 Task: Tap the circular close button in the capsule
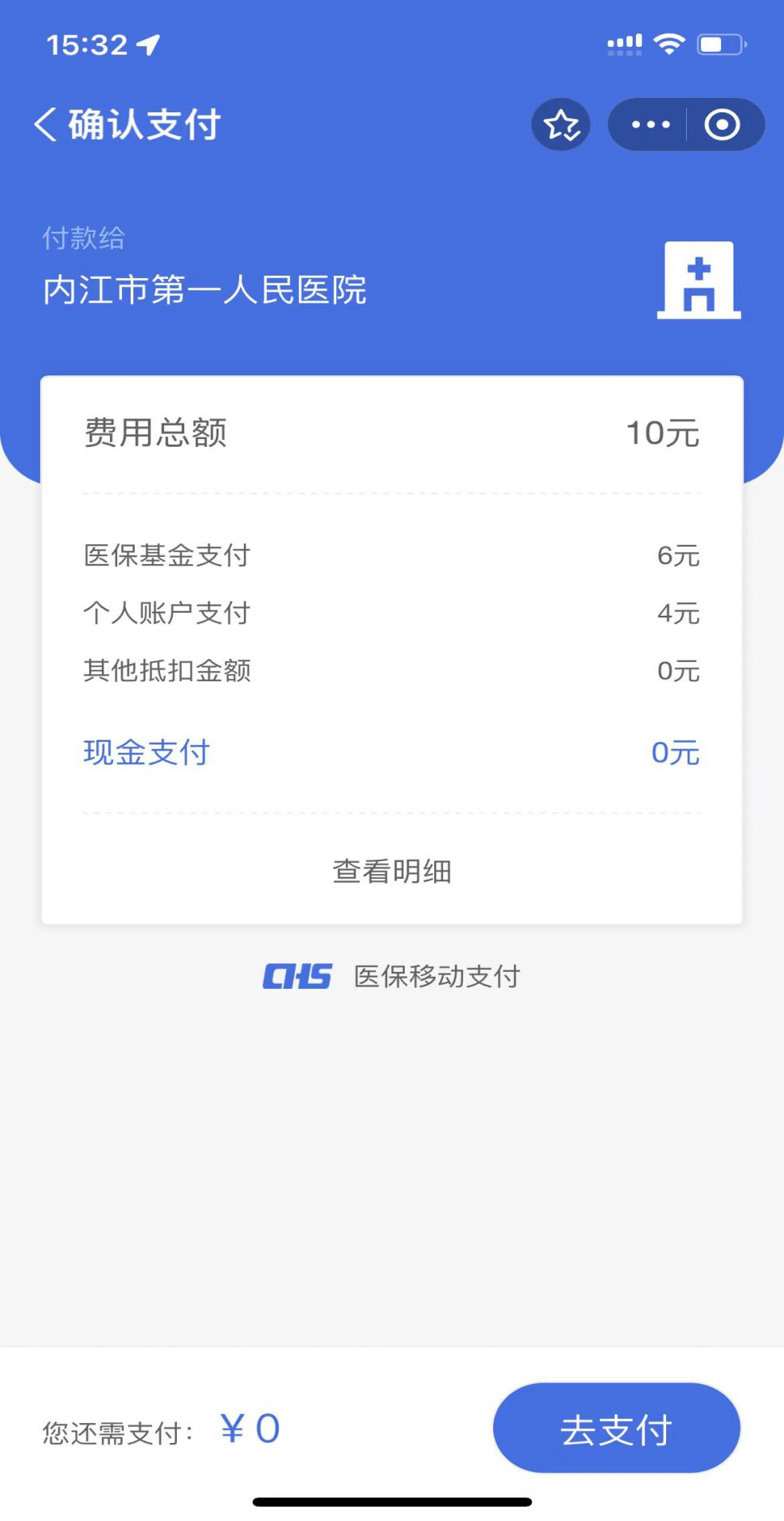(x=721, y=124)
